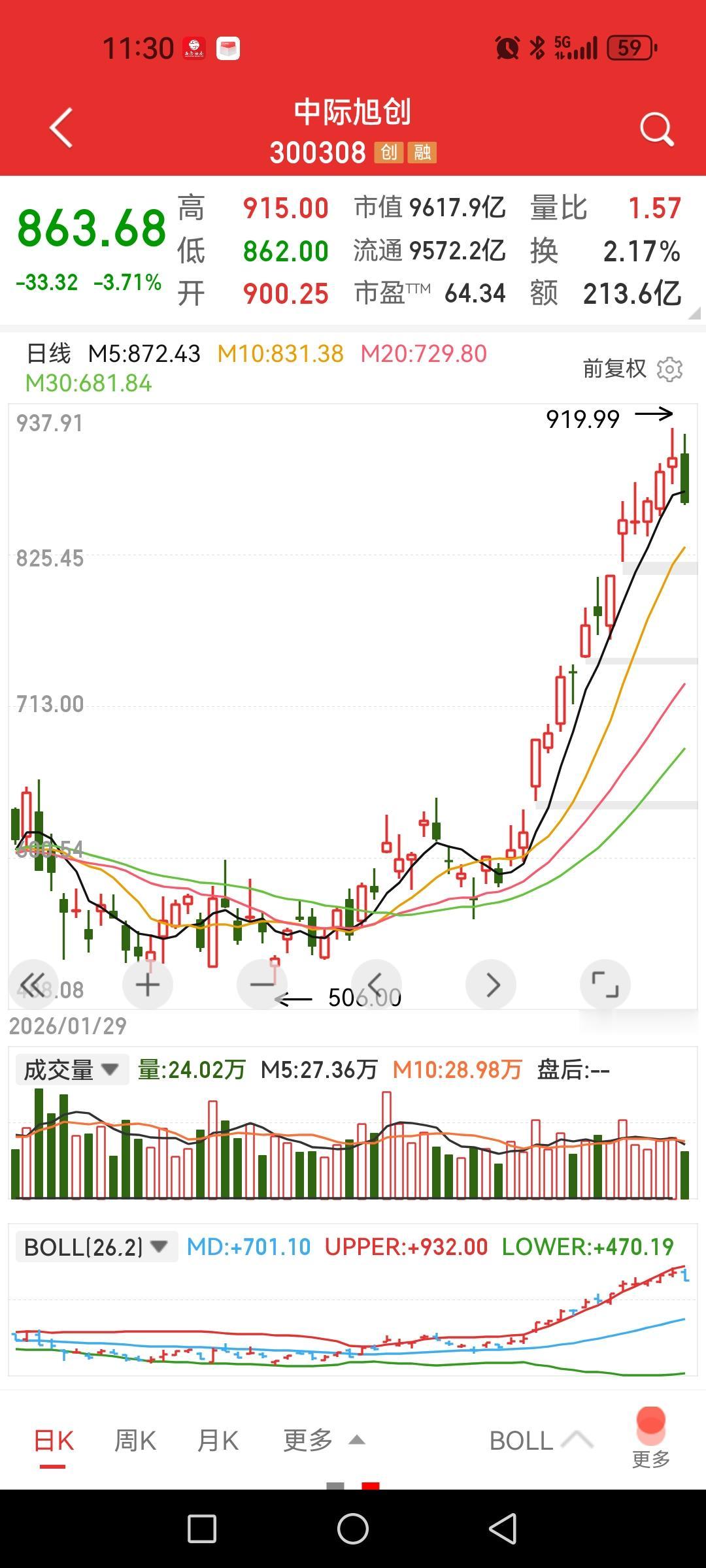Go back from the 中际旭创 stock page
The image size is (706, 1568).
pos(61,128)
